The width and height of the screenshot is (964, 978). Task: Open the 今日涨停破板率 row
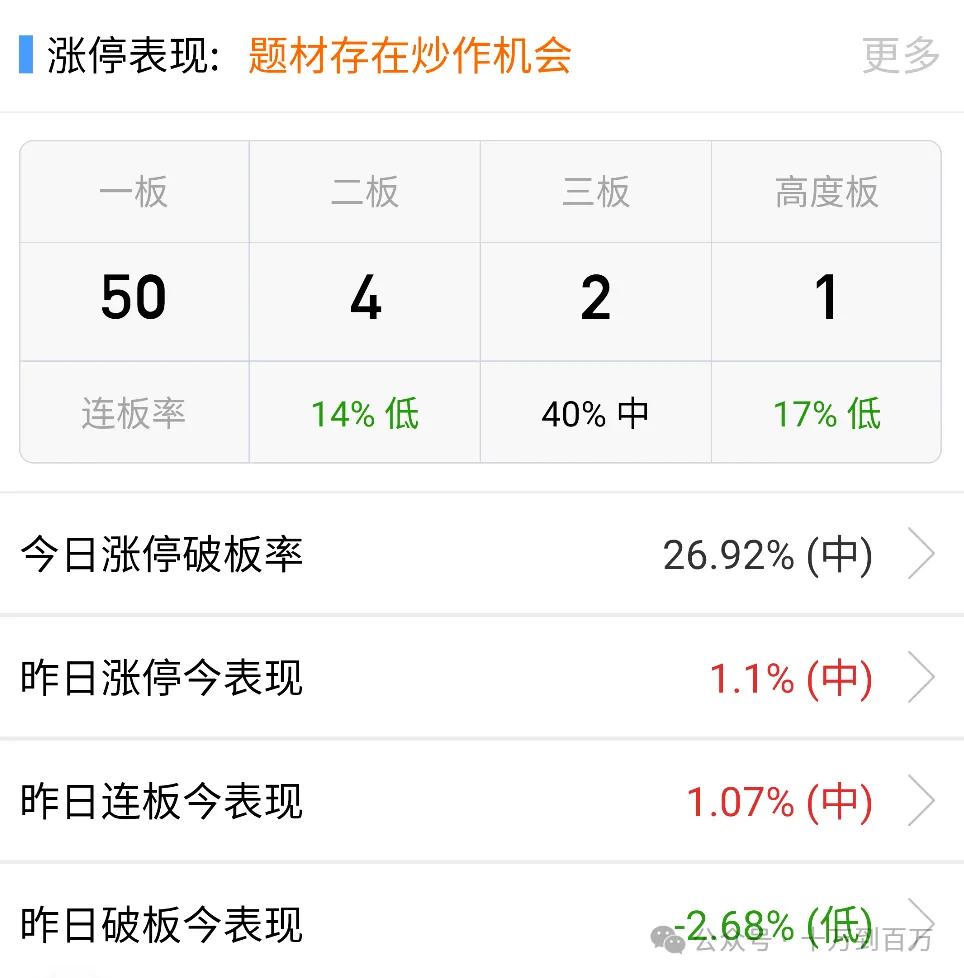click(x=480, y=555)
